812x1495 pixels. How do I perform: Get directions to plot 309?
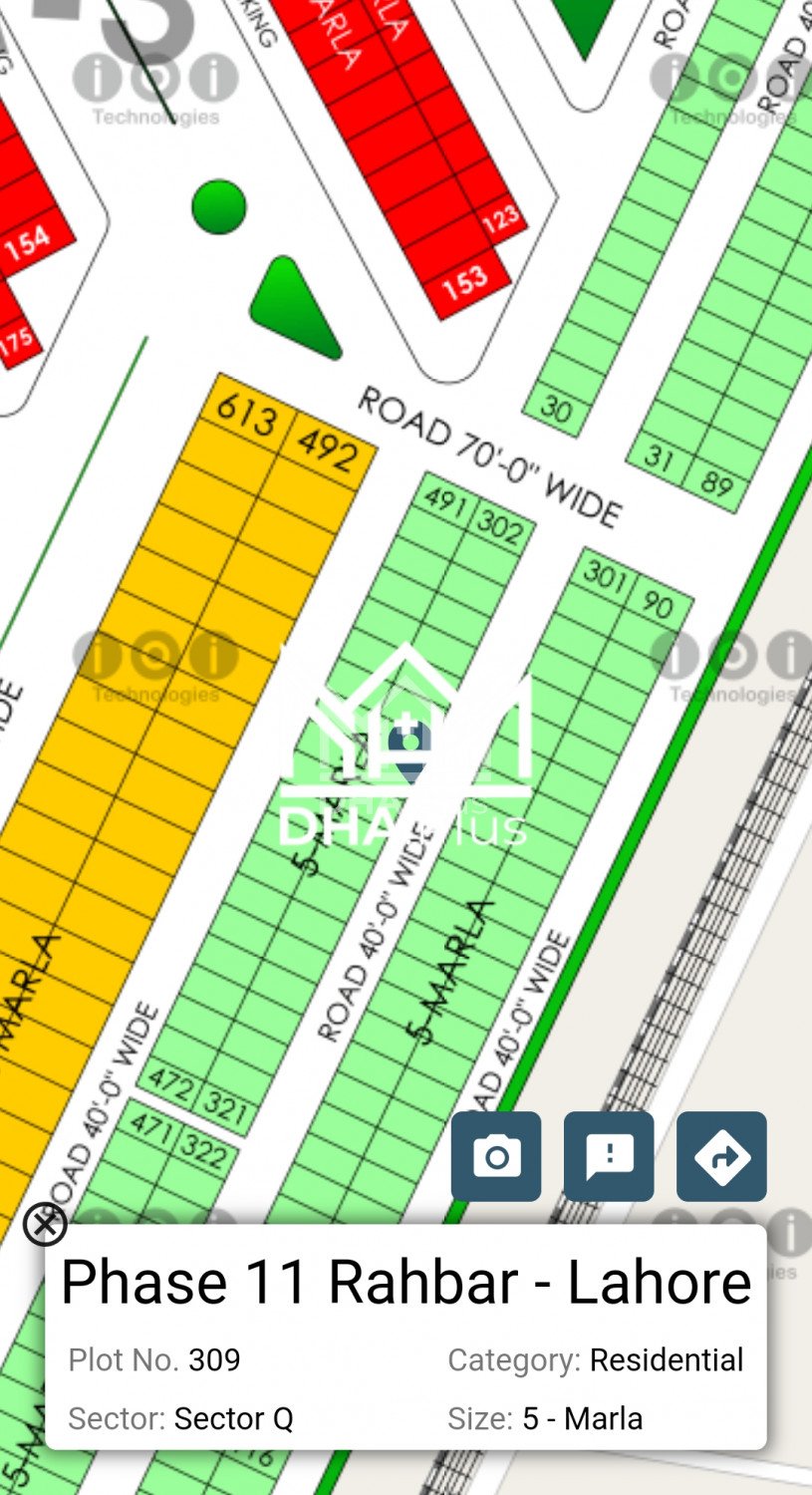[x=721, y=1156]
